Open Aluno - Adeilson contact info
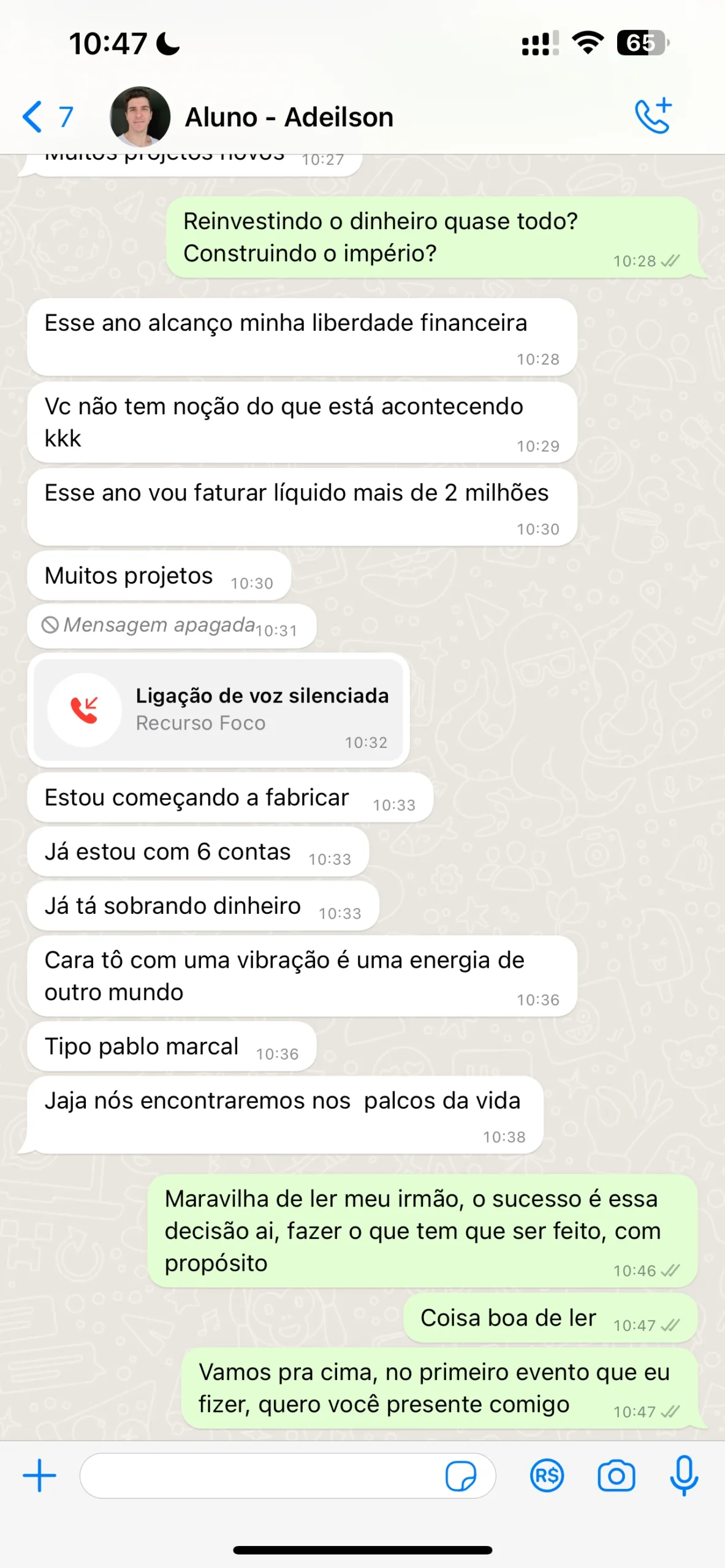This screenshot has width=725, height=1568. [x=289, y=117]
